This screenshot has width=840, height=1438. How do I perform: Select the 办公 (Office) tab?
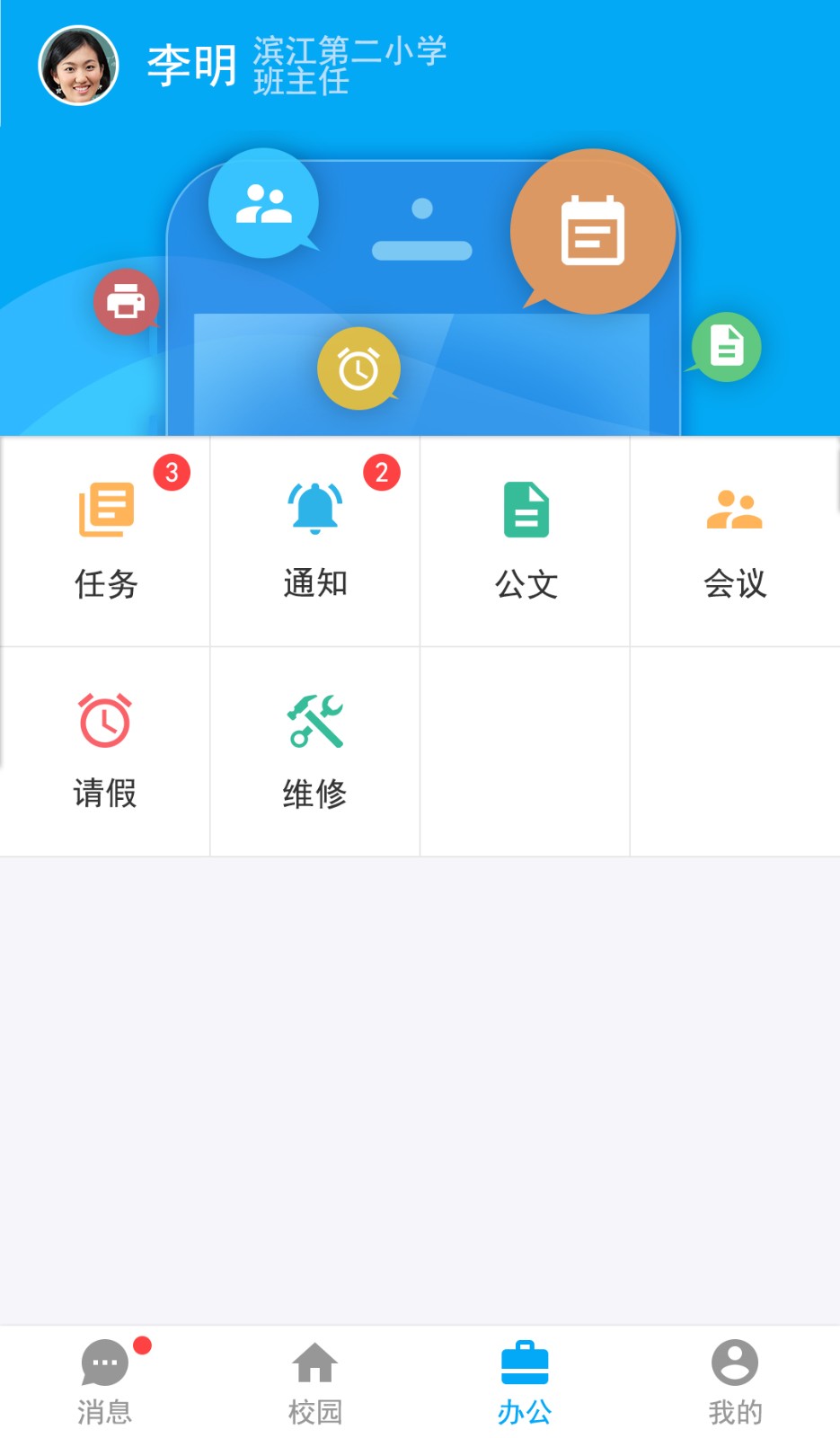[x=525, y=1380]
